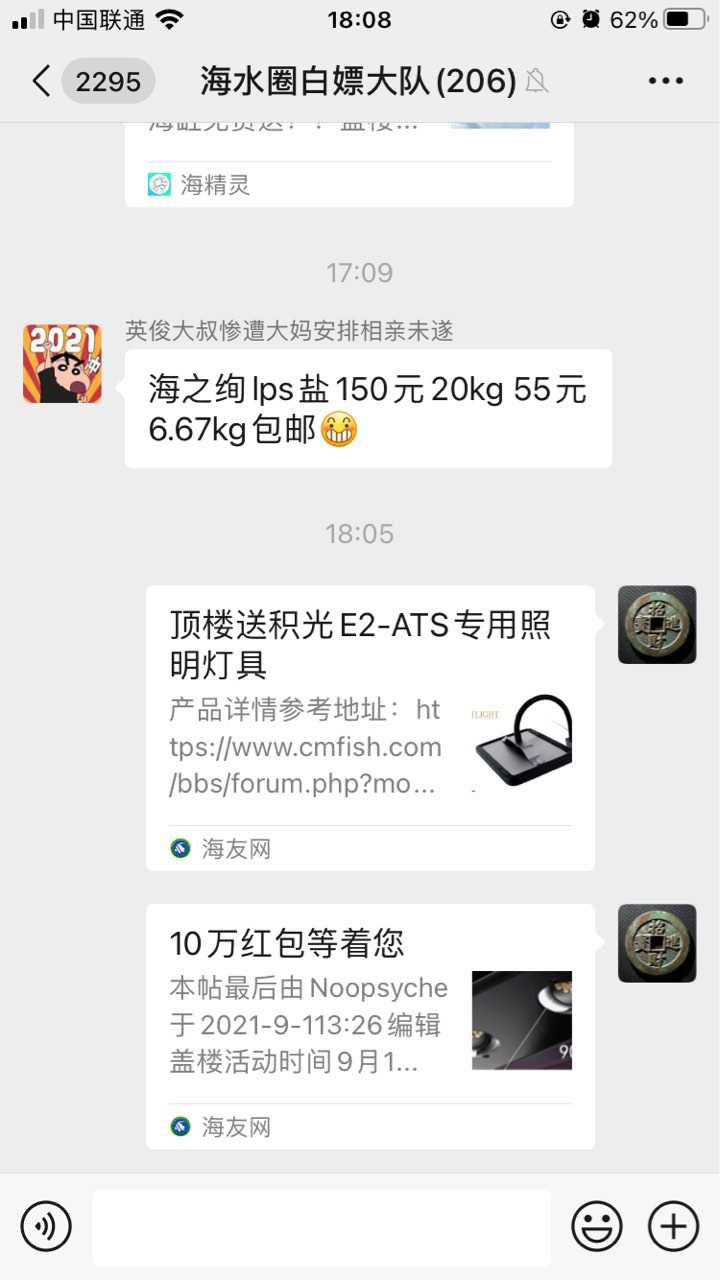
Task: Tap the coin avatar beside the 10万红包等着您 card
Action: pos(657,943)
